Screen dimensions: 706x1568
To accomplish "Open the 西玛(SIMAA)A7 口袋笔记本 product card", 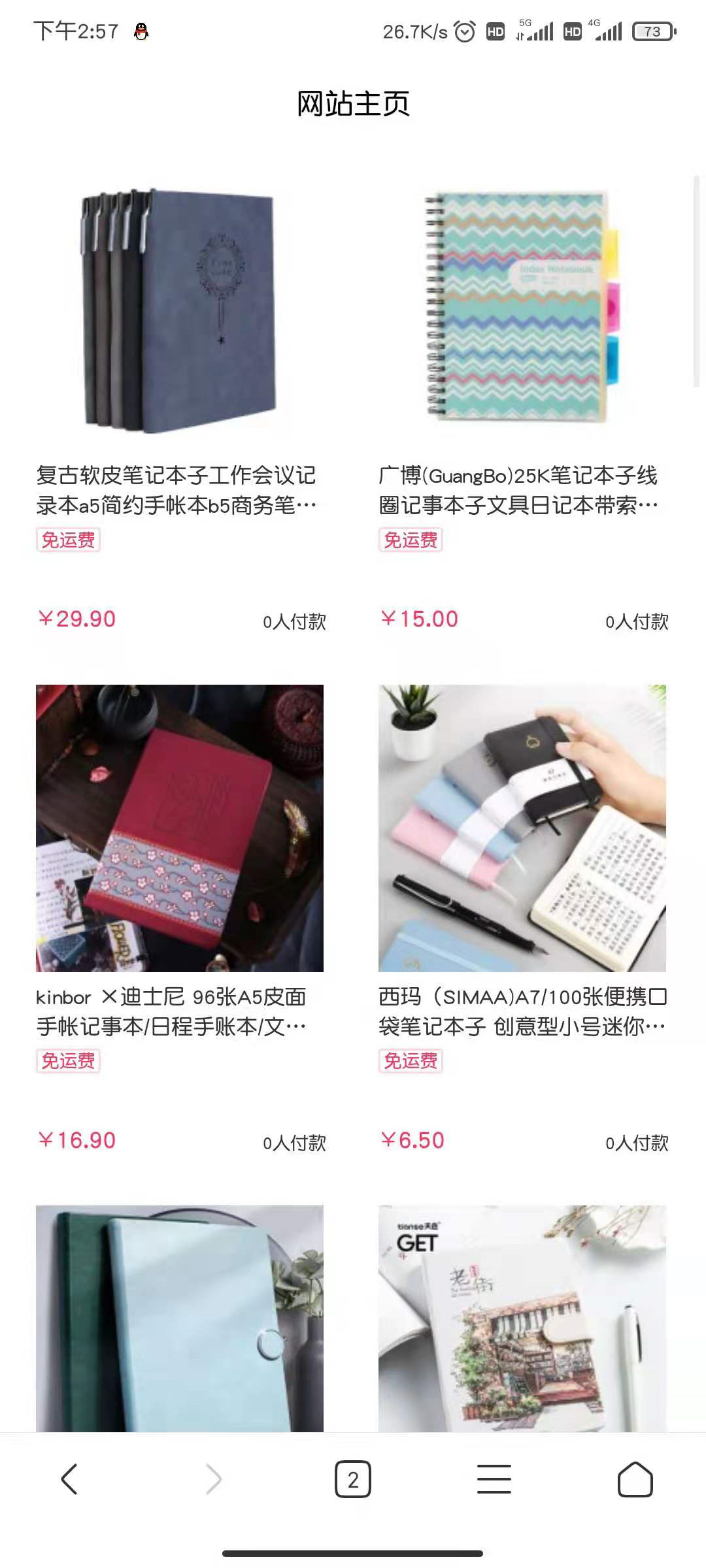I will [522, 828].
